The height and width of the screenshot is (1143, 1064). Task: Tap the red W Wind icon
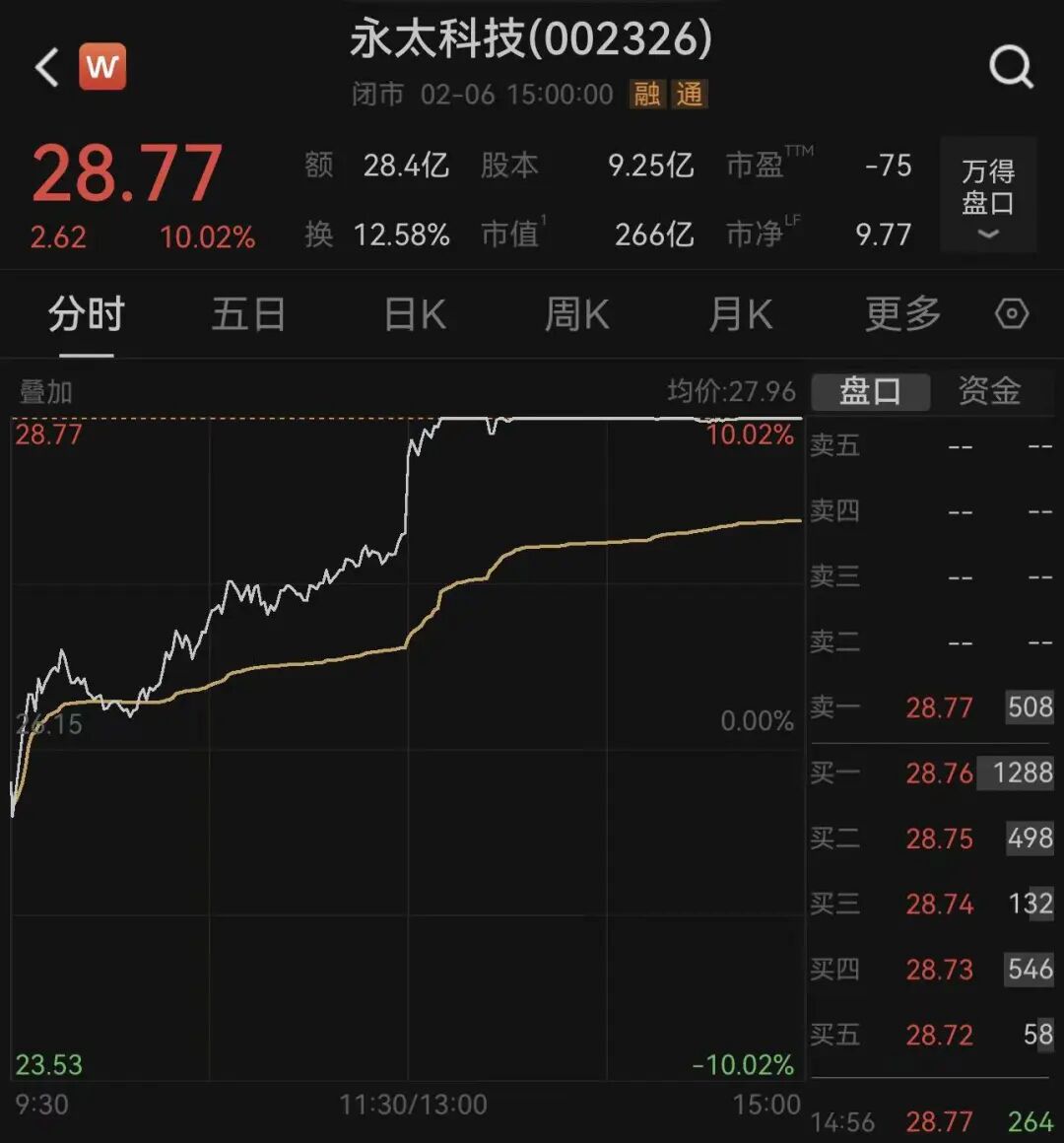[x=102, y=67]
